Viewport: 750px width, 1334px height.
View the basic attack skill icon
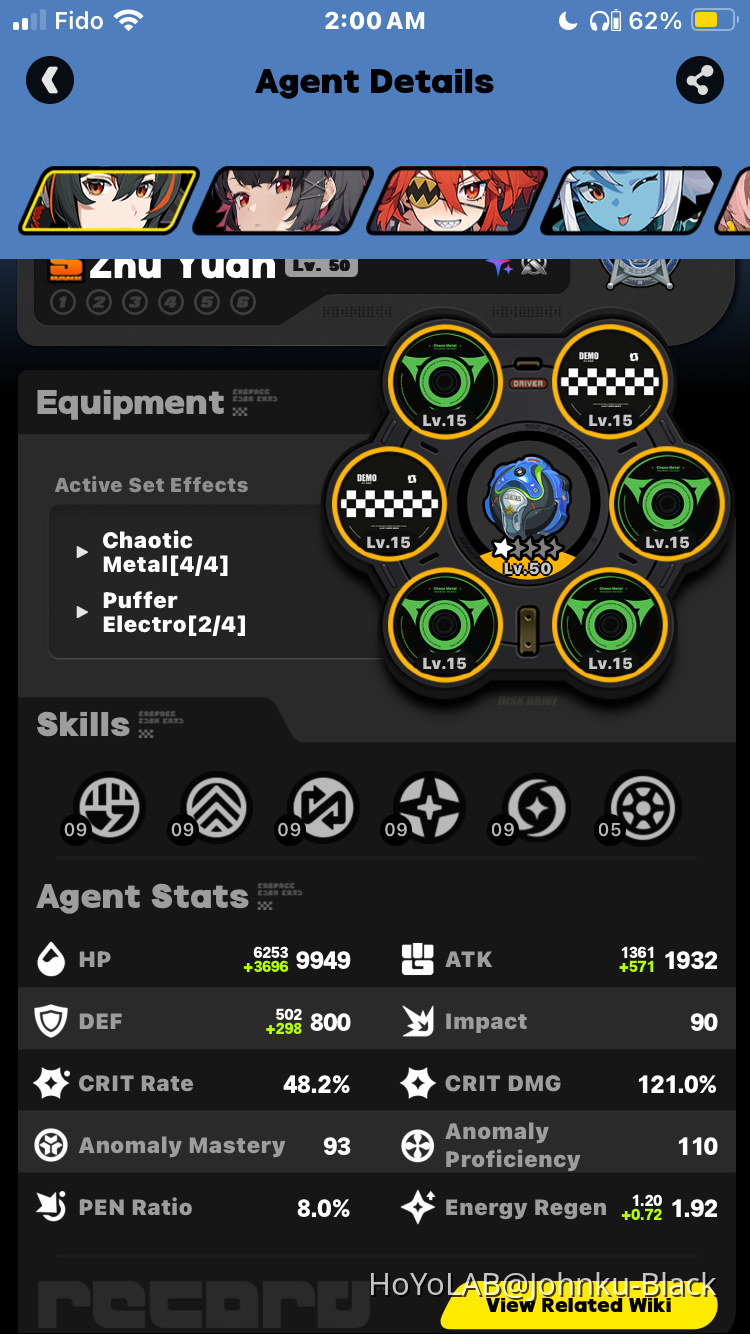[x=110, y=808]
